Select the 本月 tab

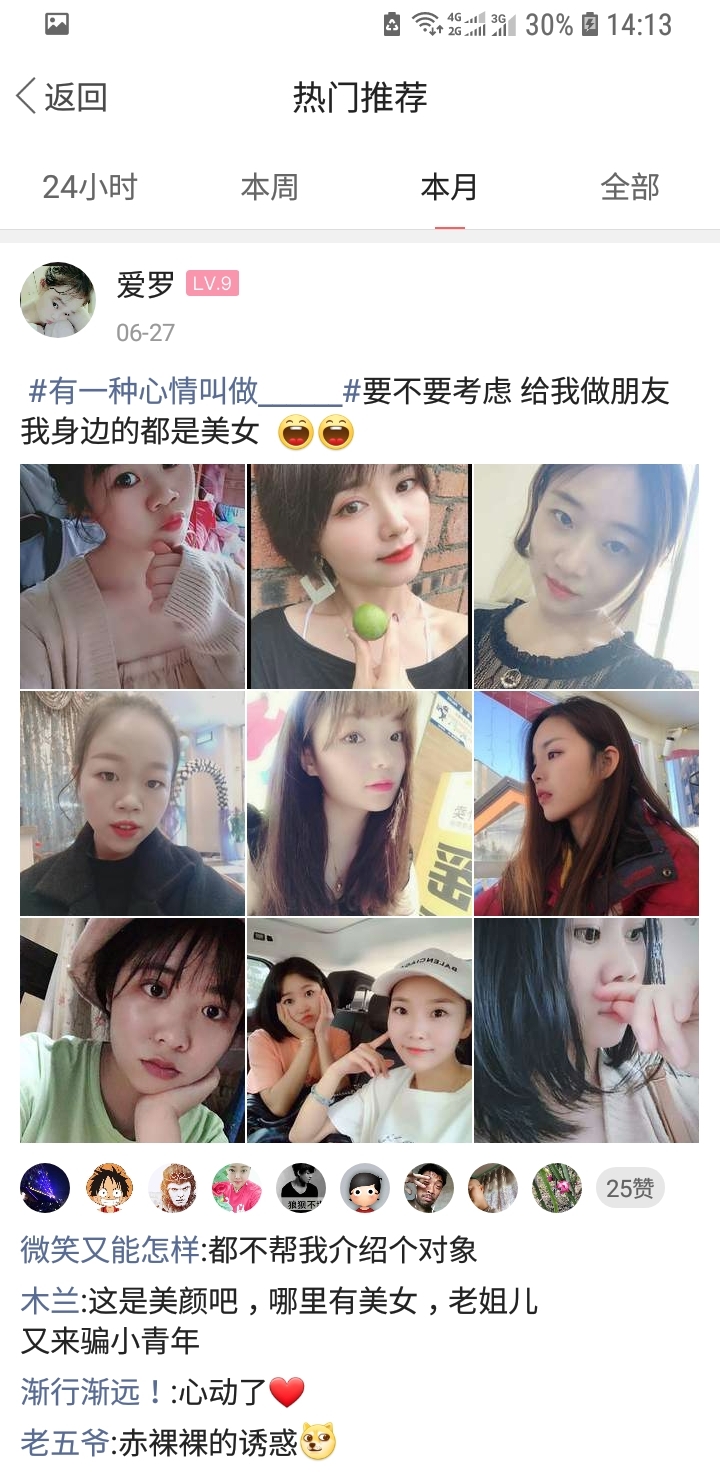click(449, 187)
